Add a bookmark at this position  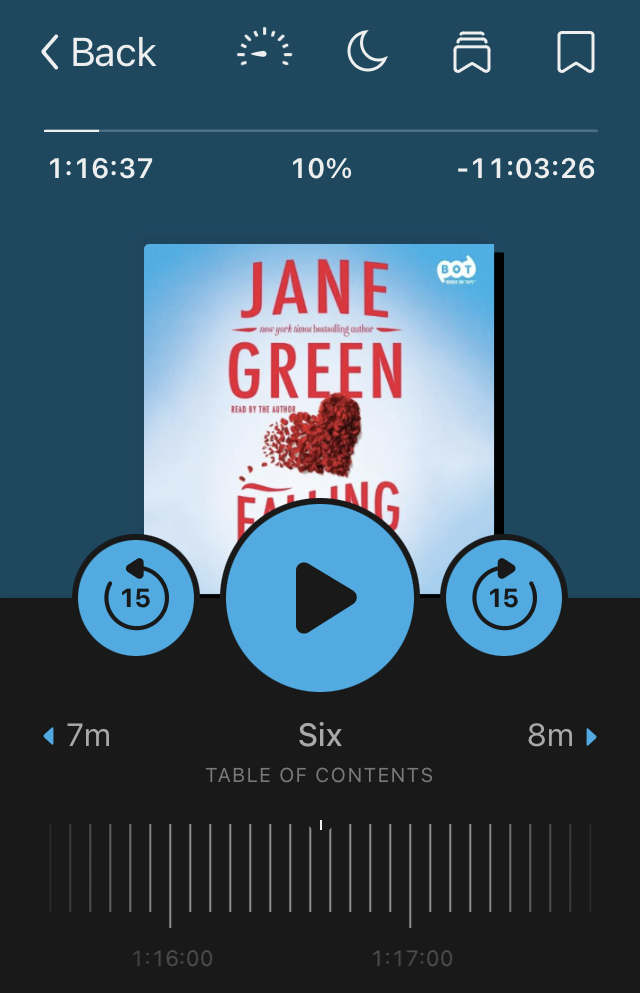point(575,52)
